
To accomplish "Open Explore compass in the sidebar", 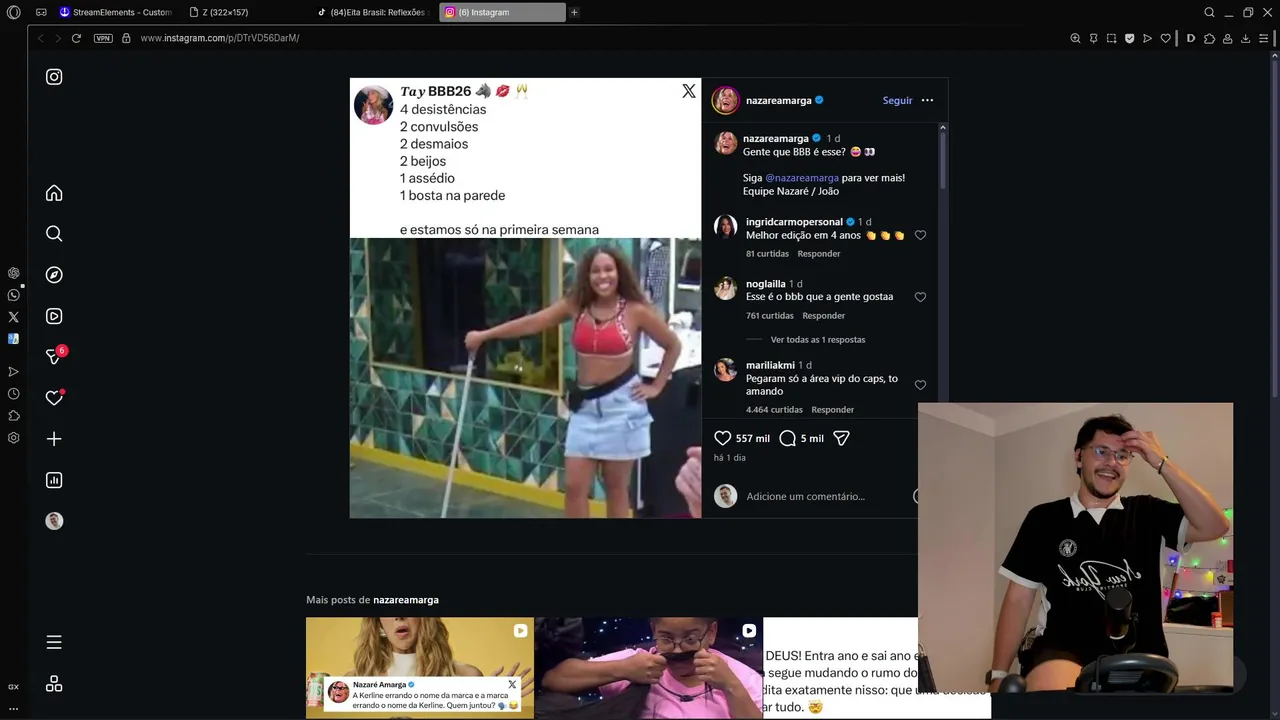I will click(x=54, y=275).
